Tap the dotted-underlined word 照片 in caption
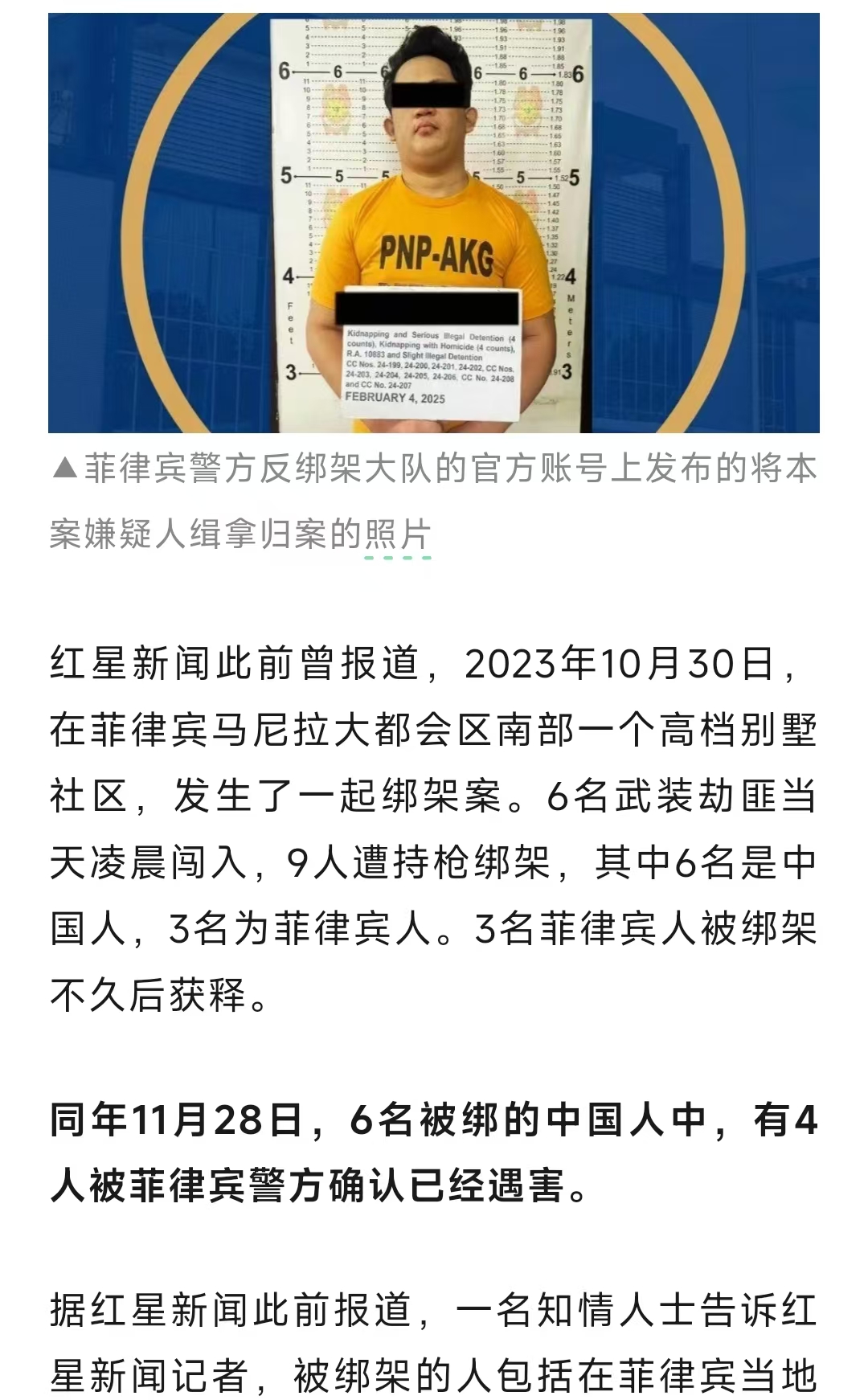Viewport: 868px width, 1400px height. tap(398, 534)
